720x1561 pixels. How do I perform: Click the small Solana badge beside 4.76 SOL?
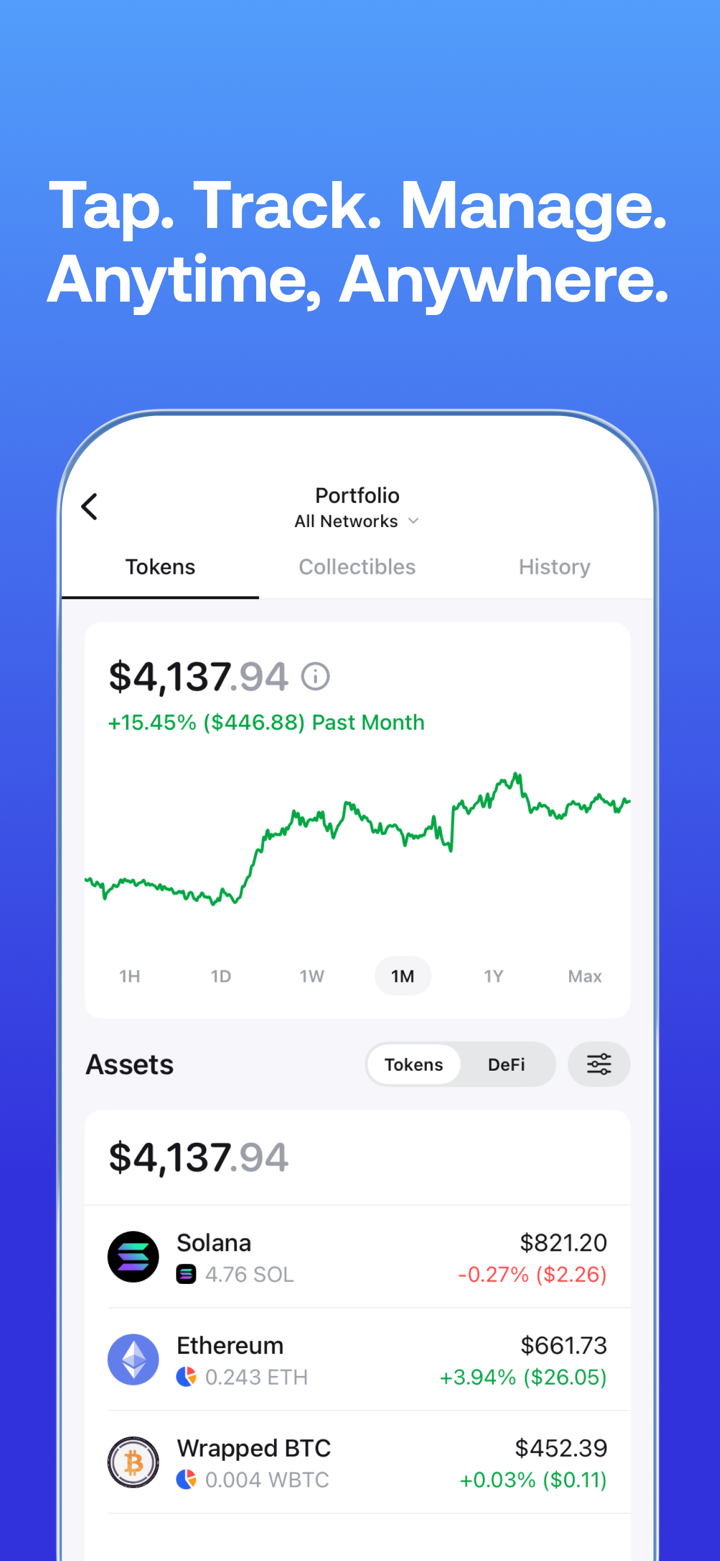[x=186, y=1274]
